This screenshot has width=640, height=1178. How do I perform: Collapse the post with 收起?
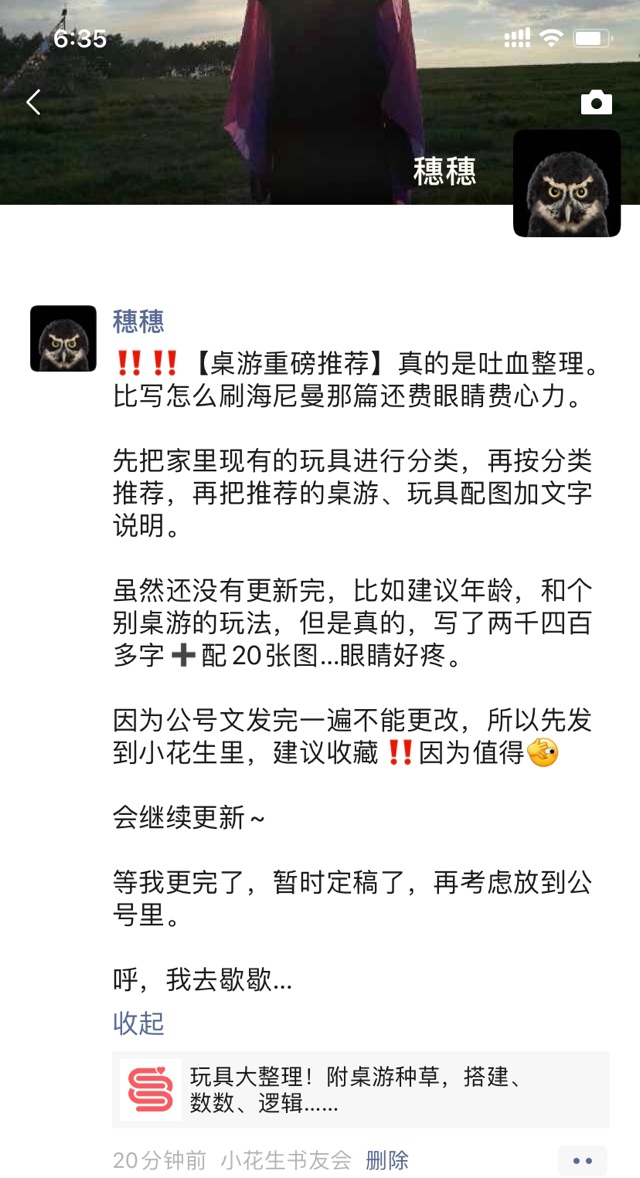138,1023
